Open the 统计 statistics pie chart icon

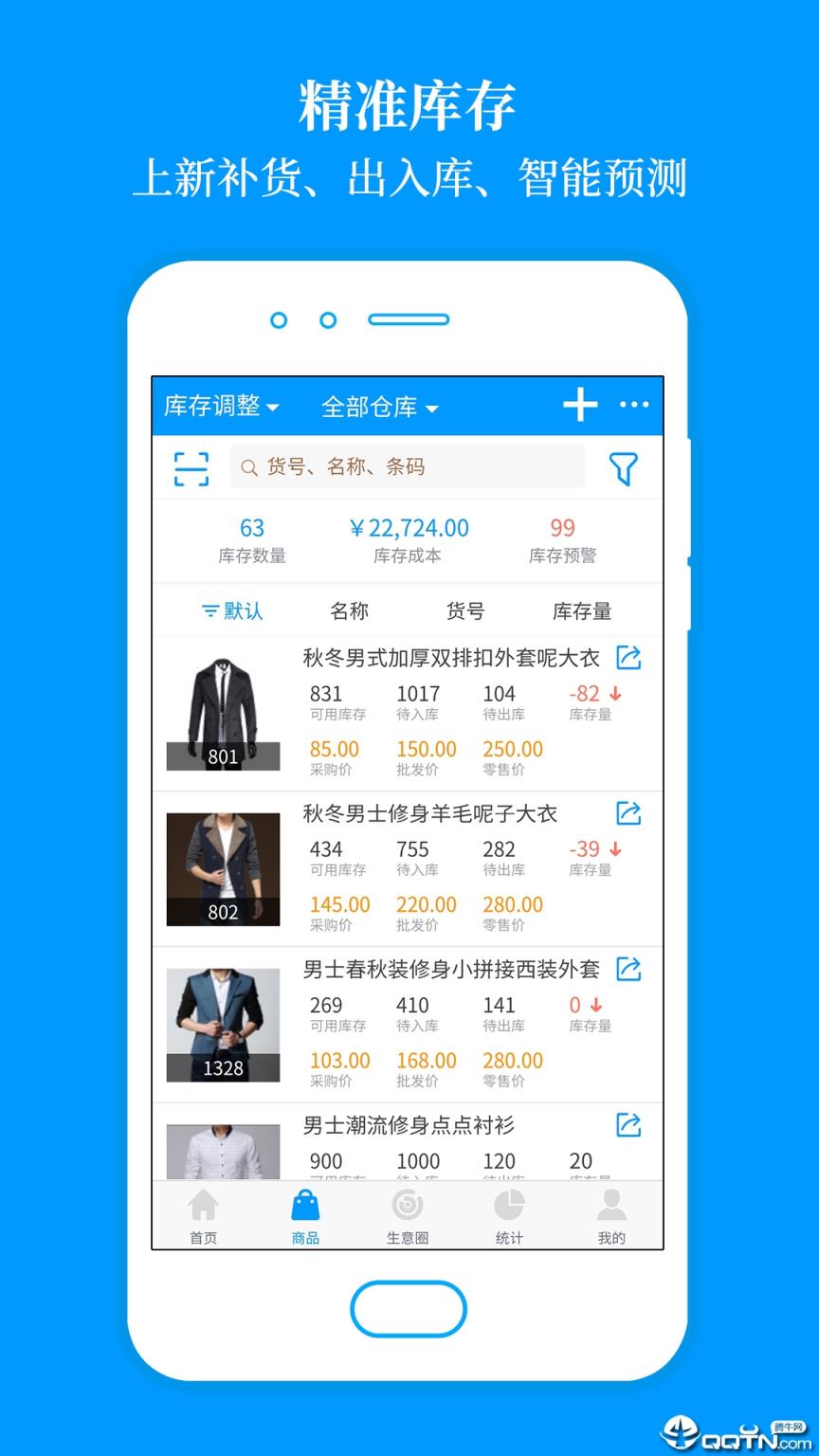[x=510, y=1205]
